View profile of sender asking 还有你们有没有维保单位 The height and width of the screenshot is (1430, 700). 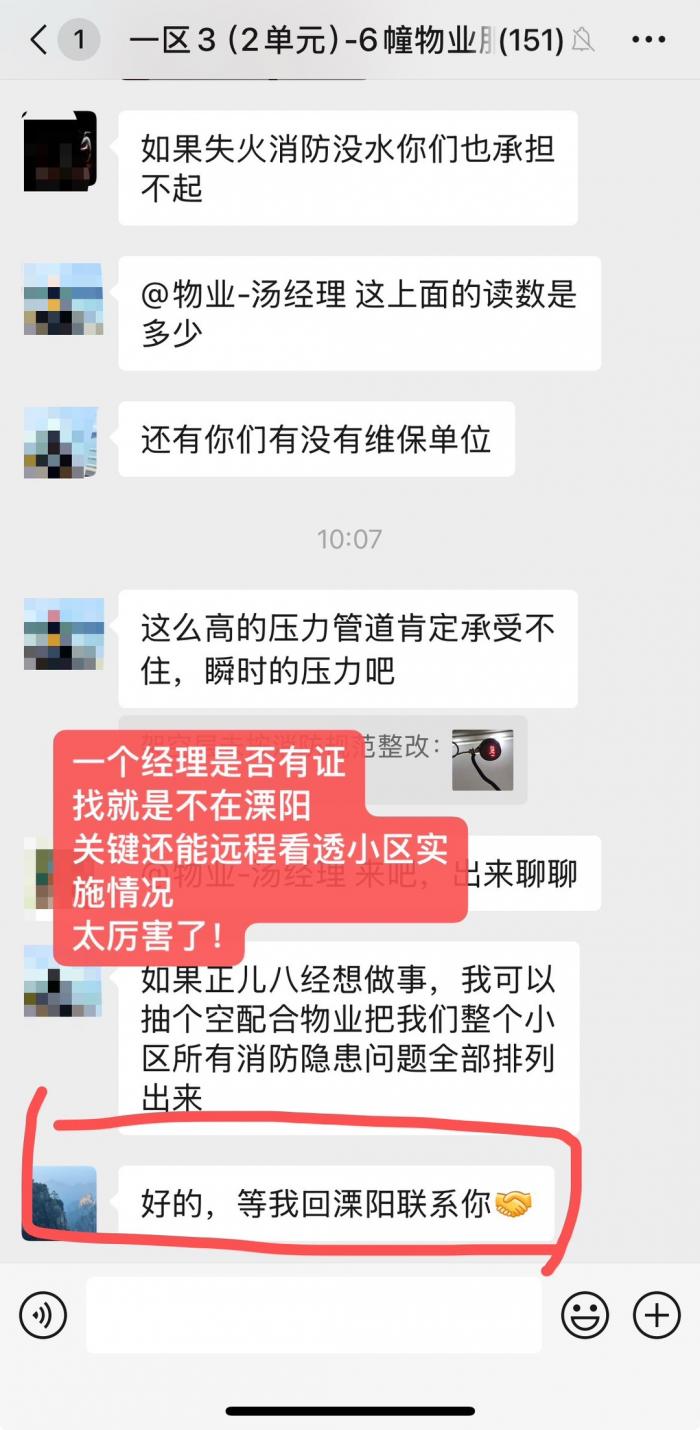coord(60,441)
